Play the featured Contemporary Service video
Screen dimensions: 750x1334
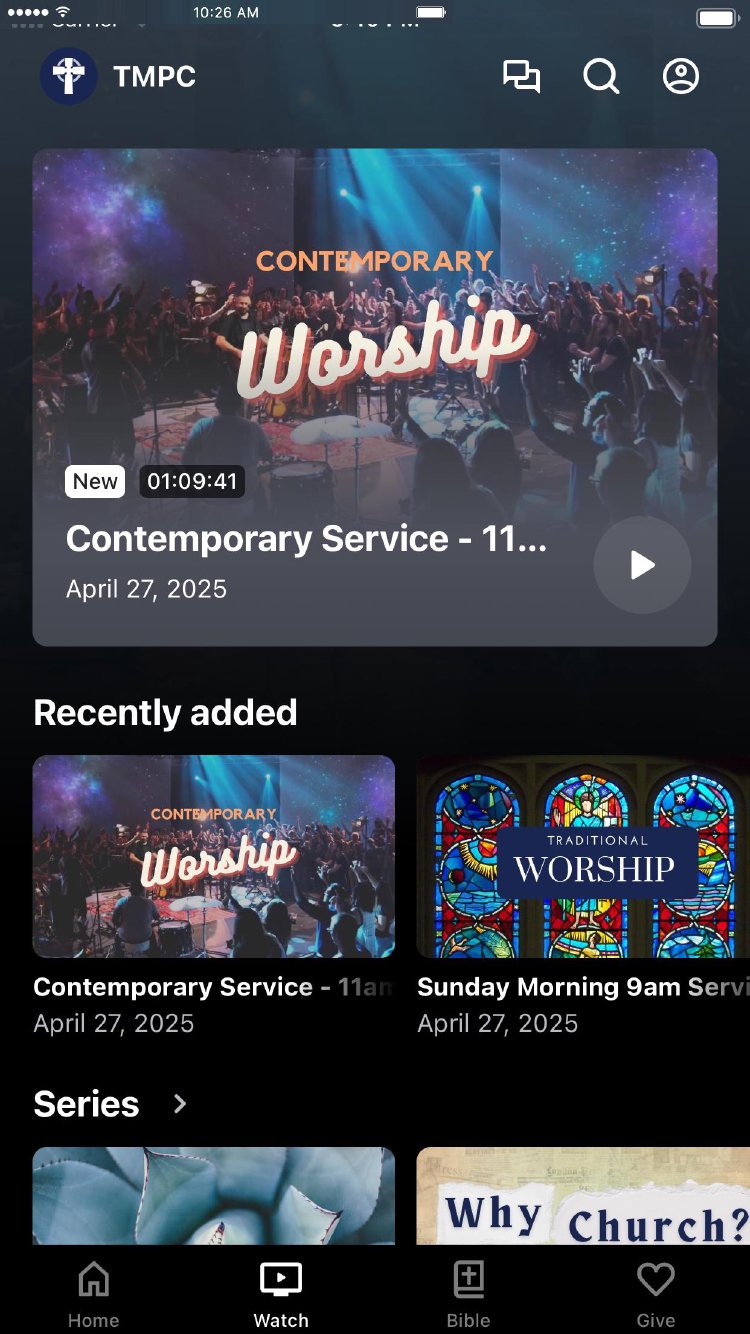[642, 565]
